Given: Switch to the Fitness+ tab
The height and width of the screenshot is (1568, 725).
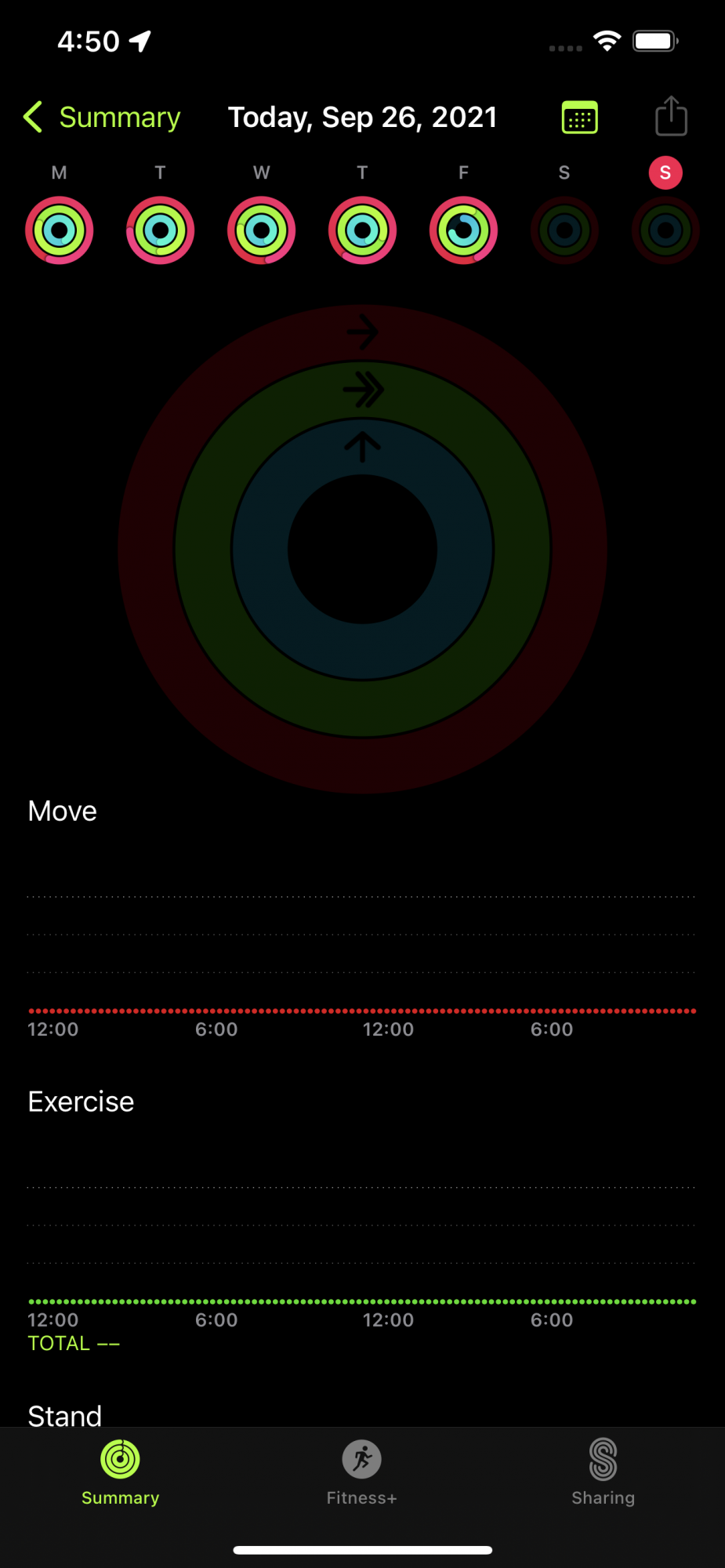Looking at the screenshot, I should [362, 1472].
